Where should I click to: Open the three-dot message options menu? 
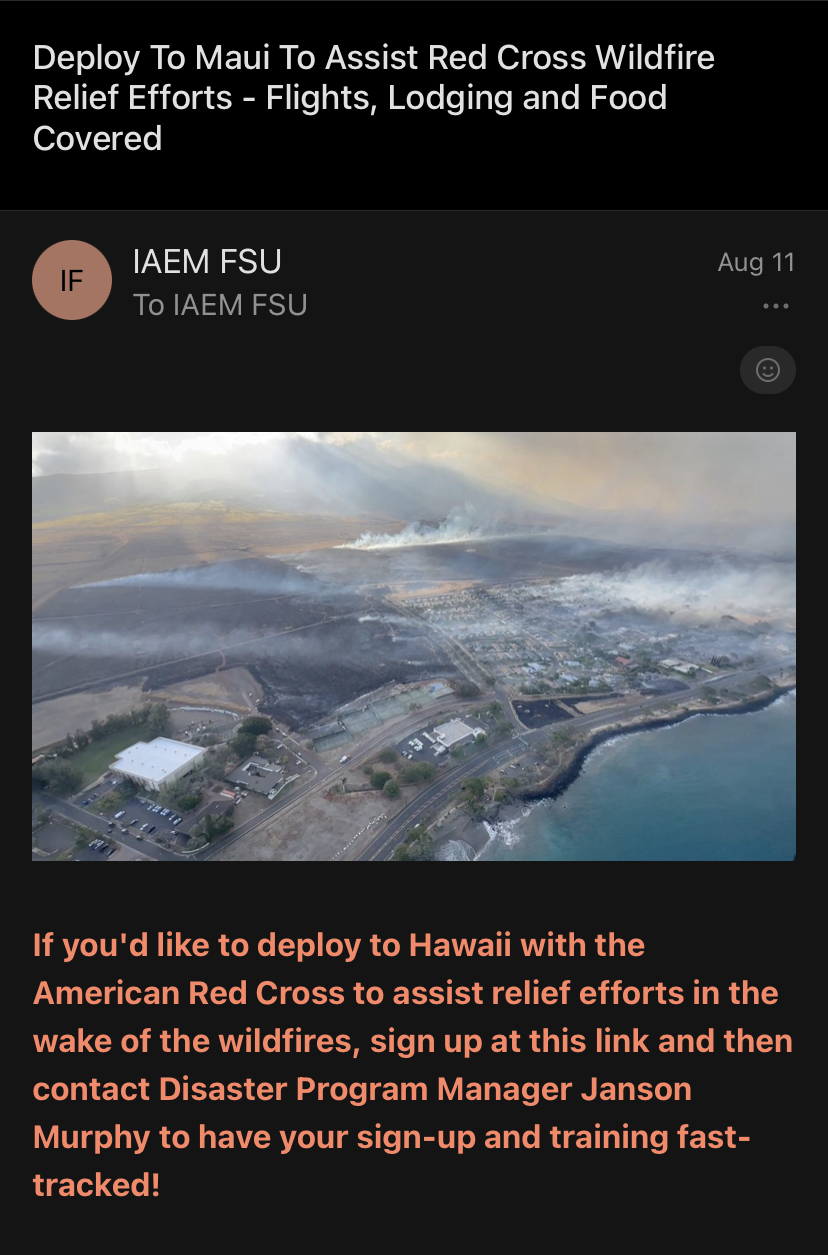[775, 306]
